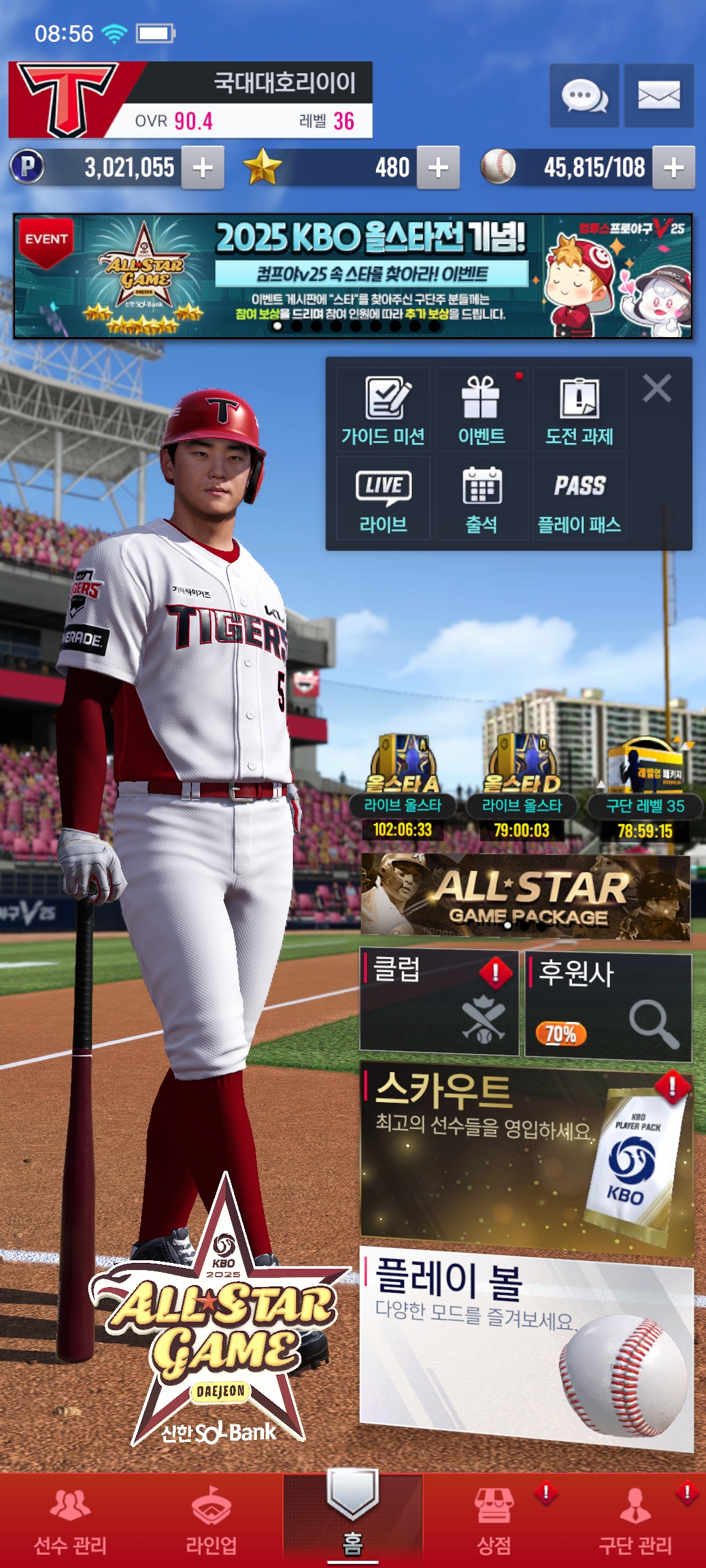Open the 라이브 LIVE menu
The image size is (706, 1568).
tap(383, 498)
